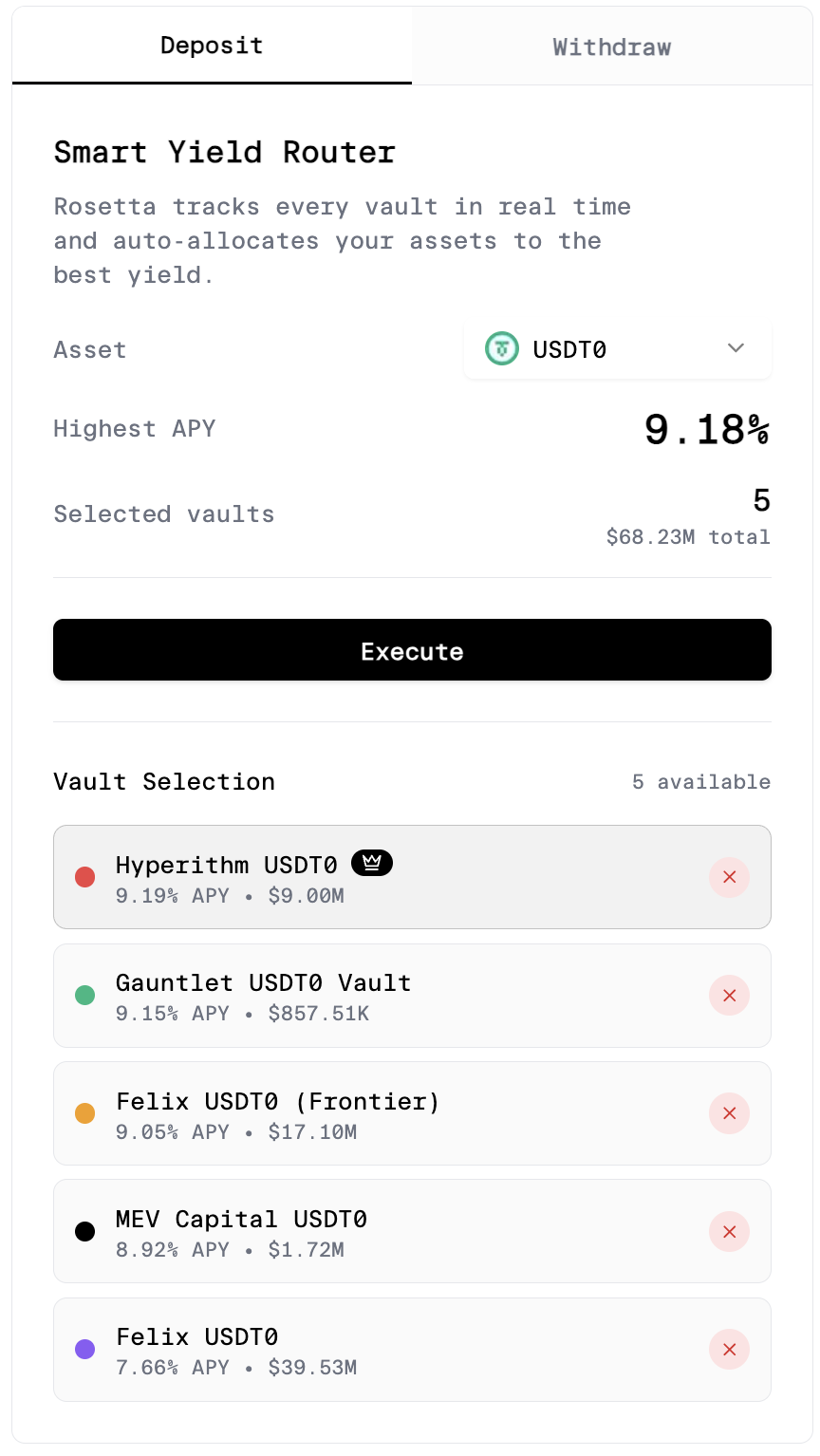Image resolution: width=820 pixels, height=1456 pixels.
Task: Tap the Execute button
Action: pos(412,650)
